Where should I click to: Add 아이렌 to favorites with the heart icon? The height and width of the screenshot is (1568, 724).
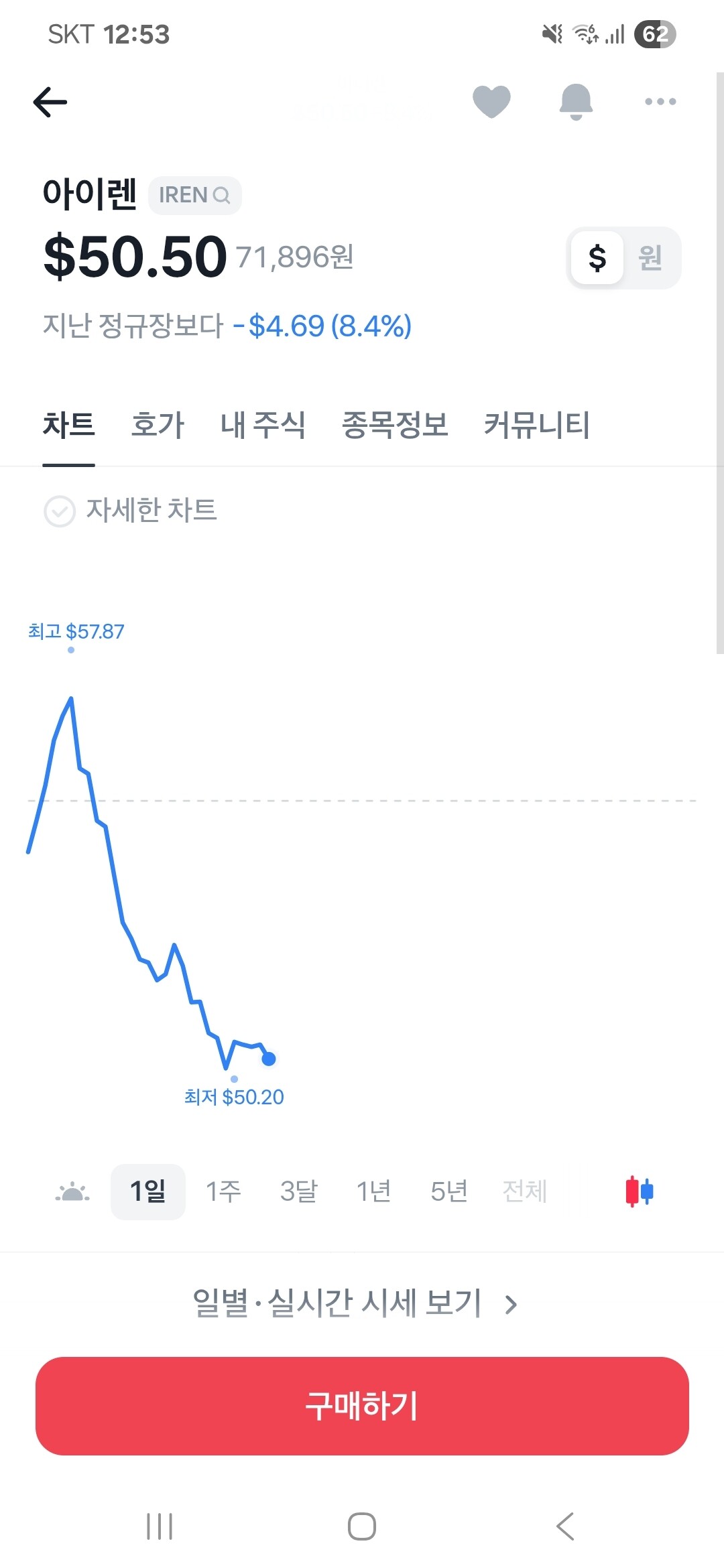coord(491,102)
